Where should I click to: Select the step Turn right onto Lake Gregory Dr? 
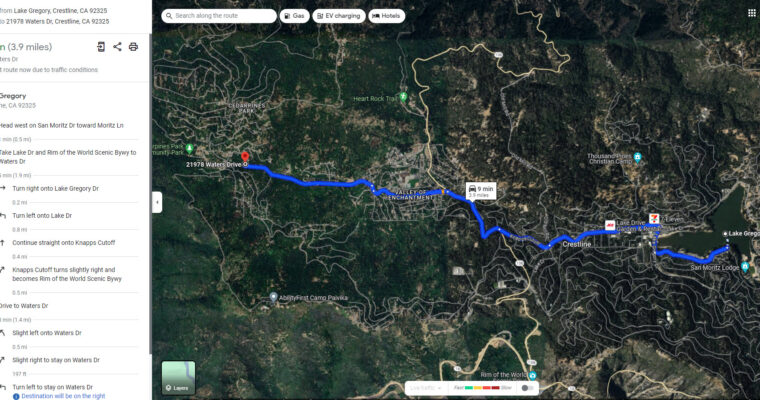[56, 188]
